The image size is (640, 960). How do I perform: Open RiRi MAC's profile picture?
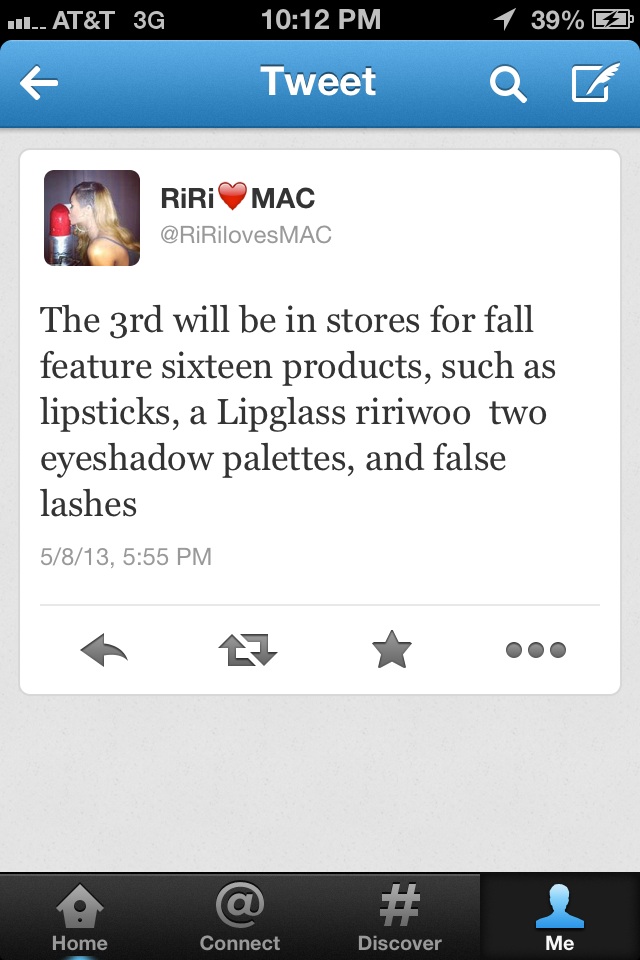92,218
